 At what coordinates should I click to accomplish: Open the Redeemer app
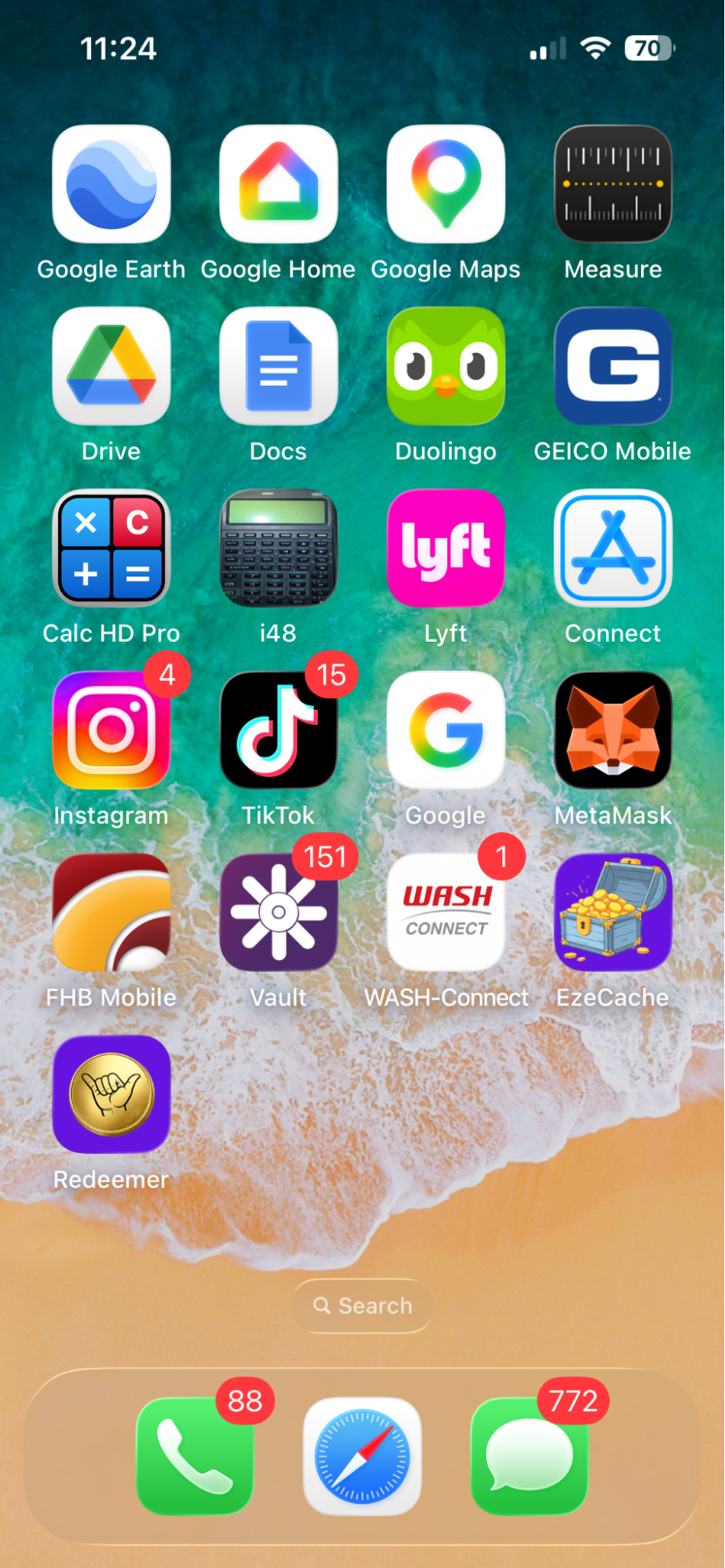click(x=111, y=1094)
